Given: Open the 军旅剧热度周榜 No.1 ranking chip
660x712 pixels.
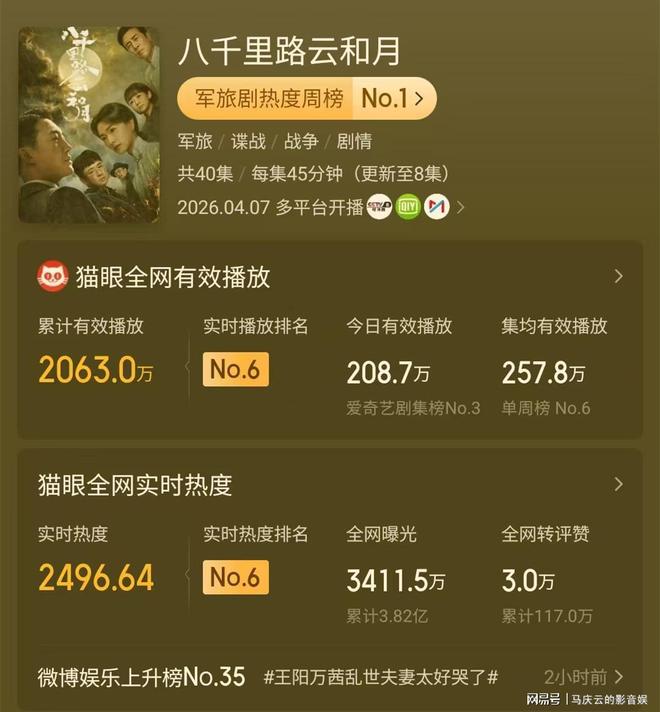Looking at the screenshot, I should [x=306, y=98].
